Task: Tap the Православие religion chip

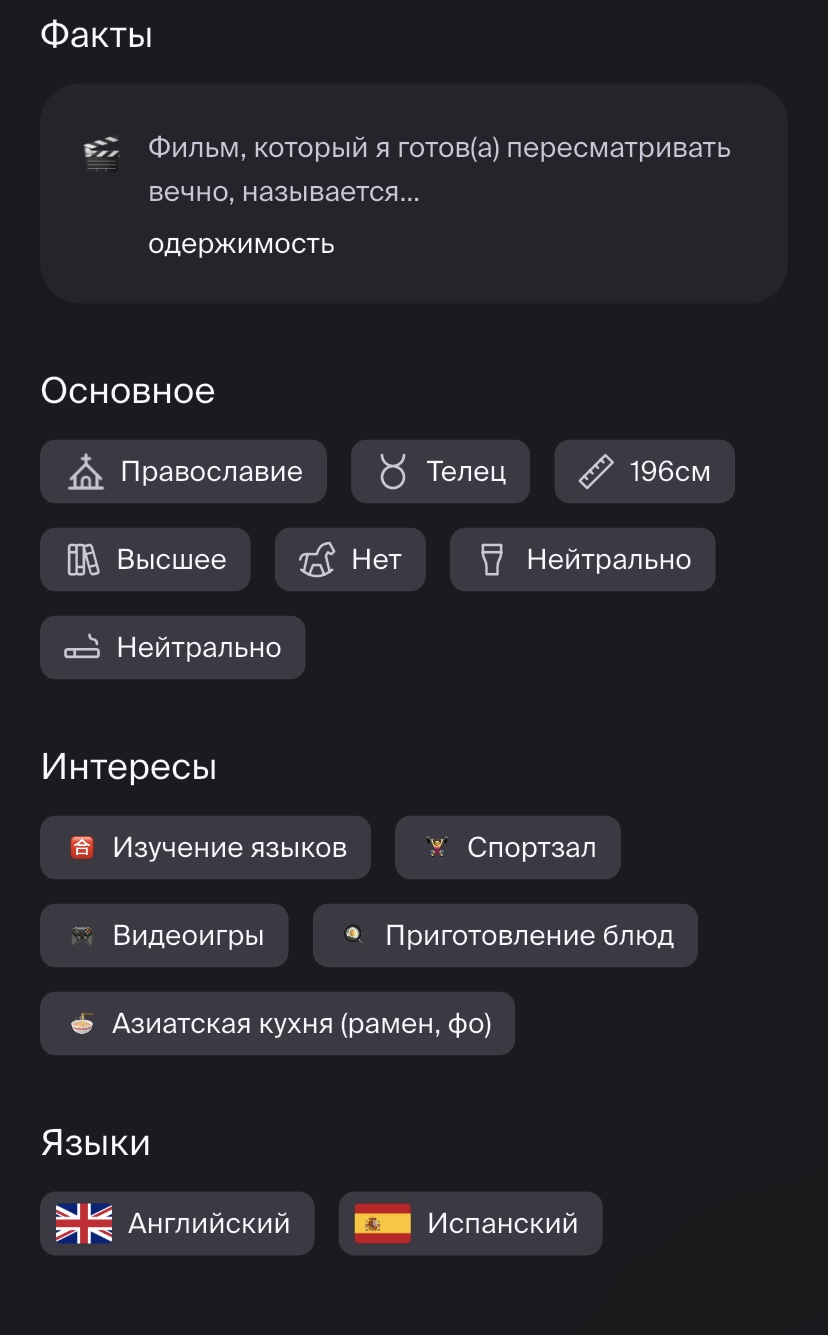Action: [183, 471]
